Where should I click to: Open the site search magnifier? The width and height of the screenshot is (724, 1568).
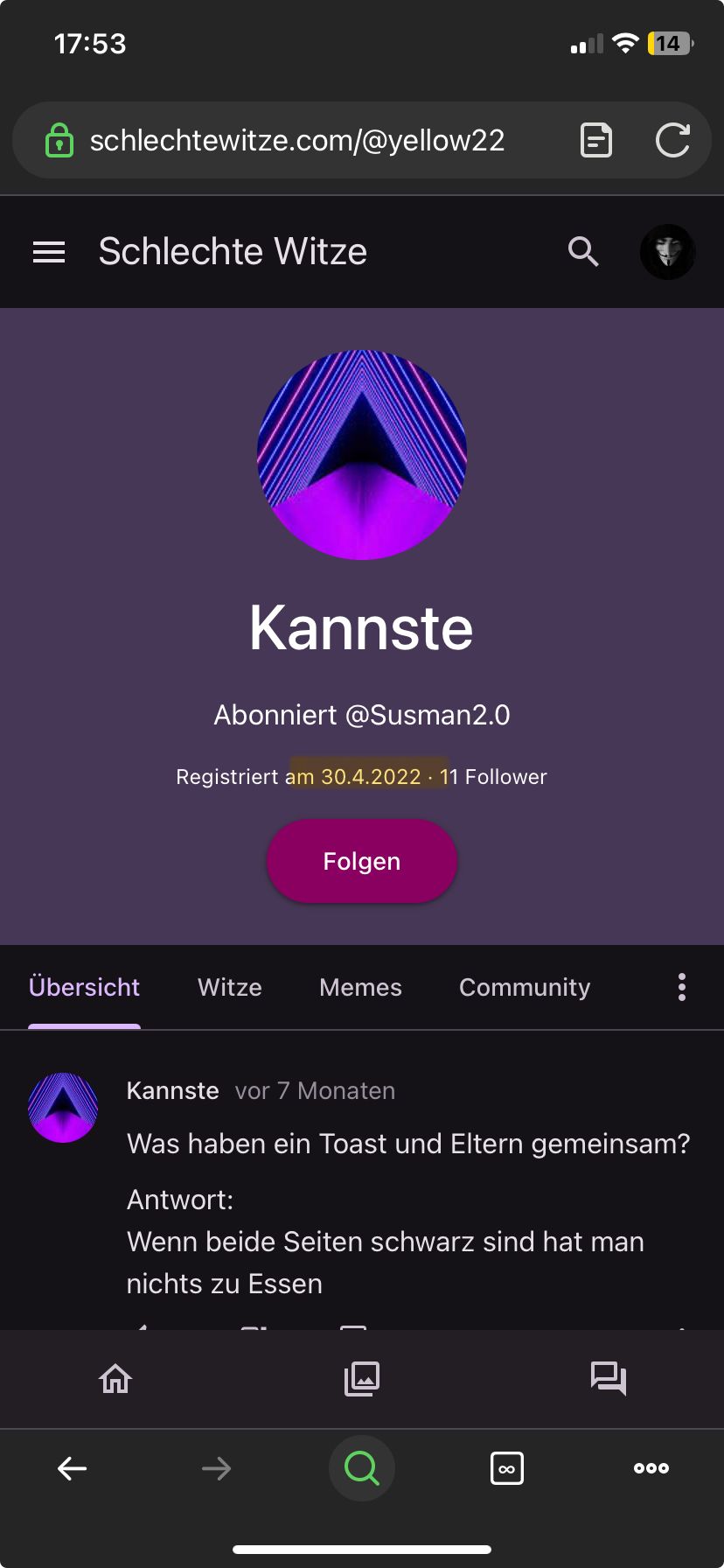coord(583,252)
